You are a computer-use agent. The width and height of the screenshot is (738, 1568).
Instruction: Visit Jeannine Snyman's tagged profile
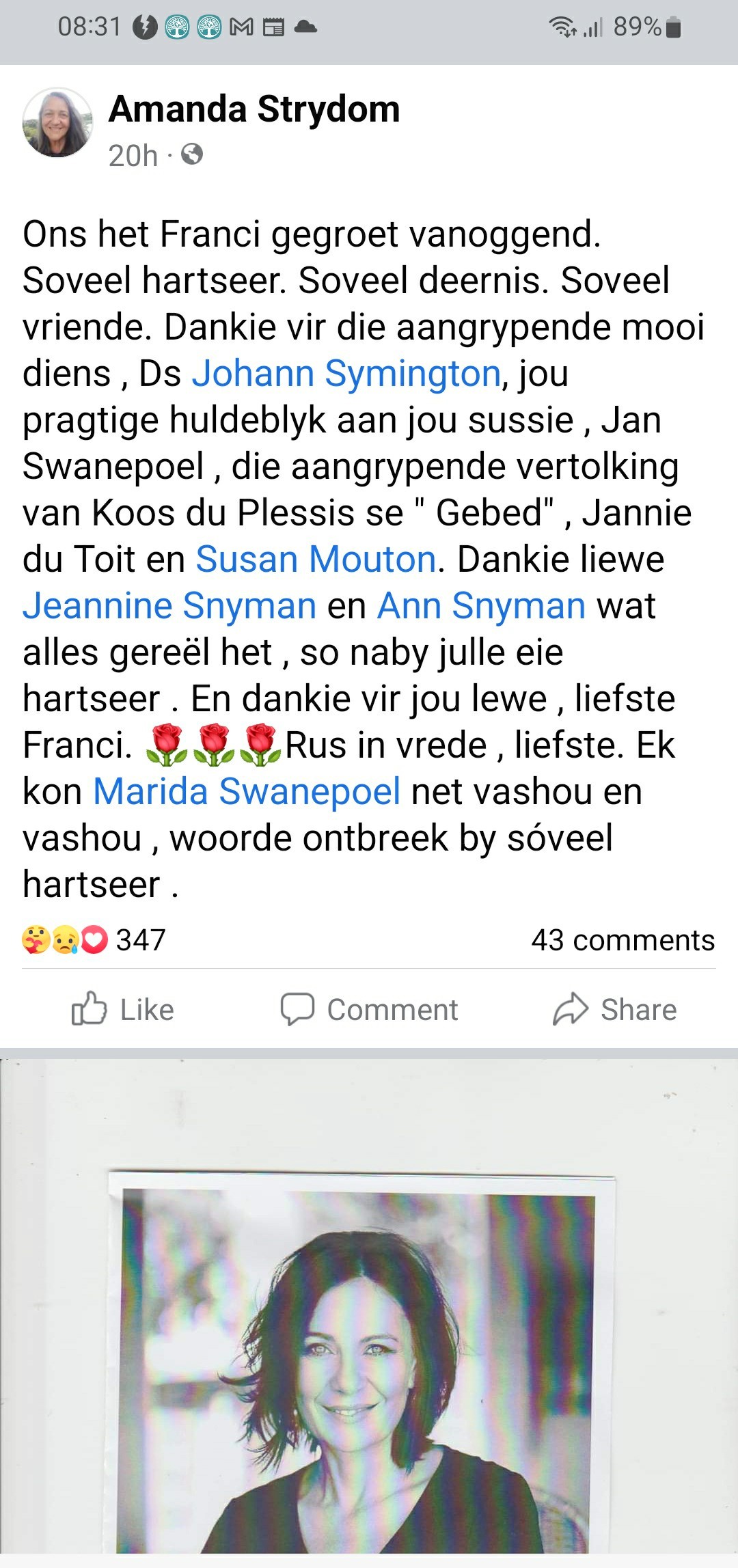(x=169, y=606)
